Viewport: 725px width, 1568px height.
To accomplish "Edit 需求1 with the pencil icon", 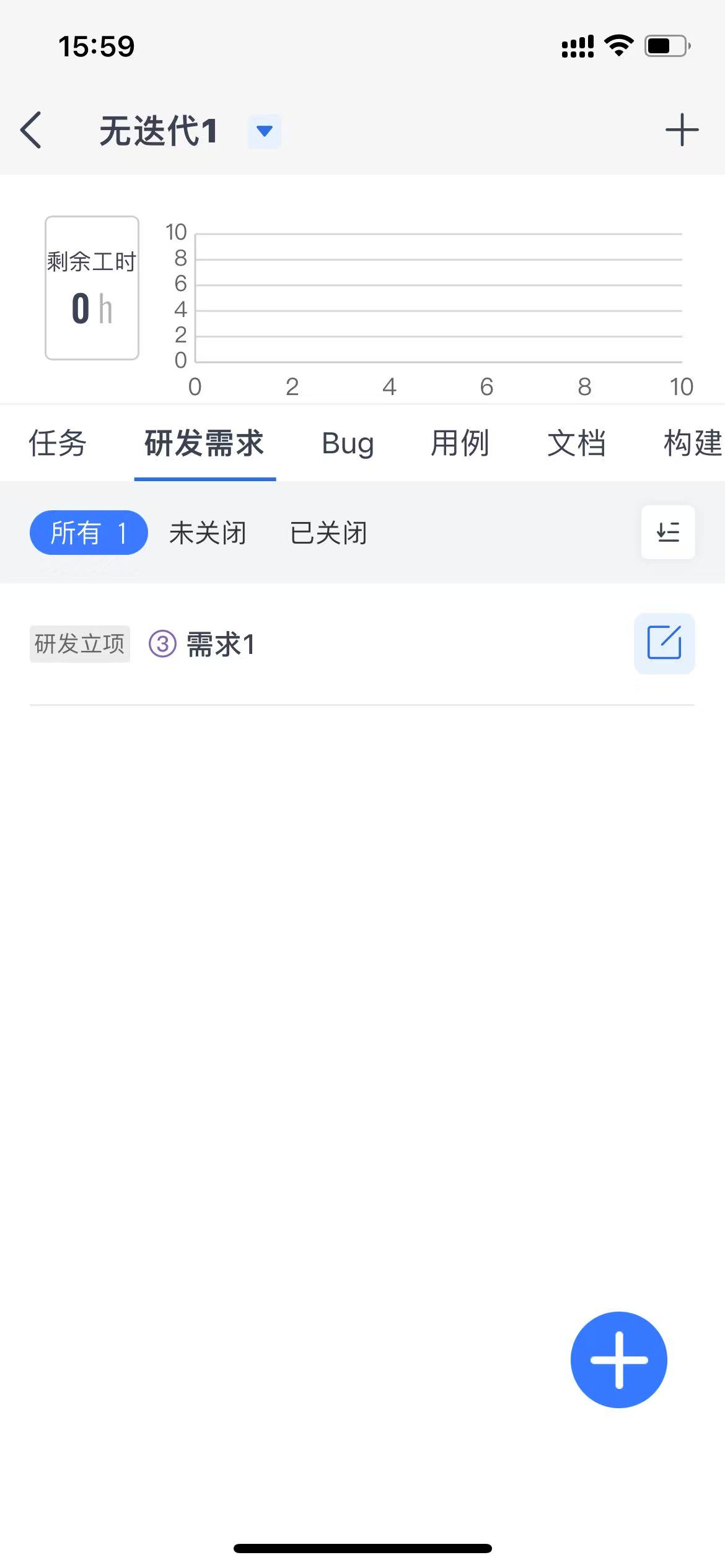I will click(x=664, y=643).
